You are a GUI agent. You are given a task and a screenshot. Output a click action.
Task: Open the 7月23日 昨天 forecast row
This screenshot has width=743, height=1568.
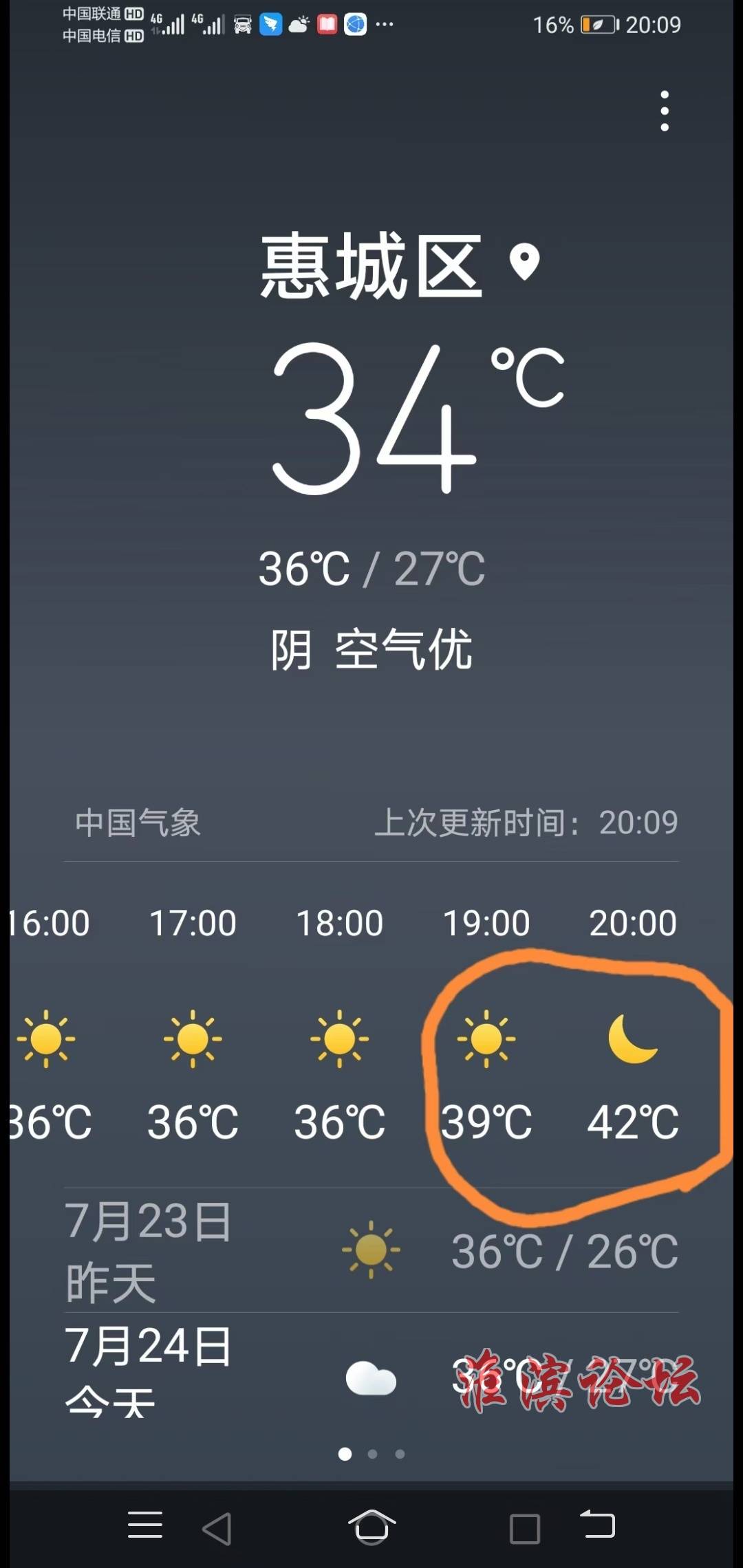(x=371, y=1250)
